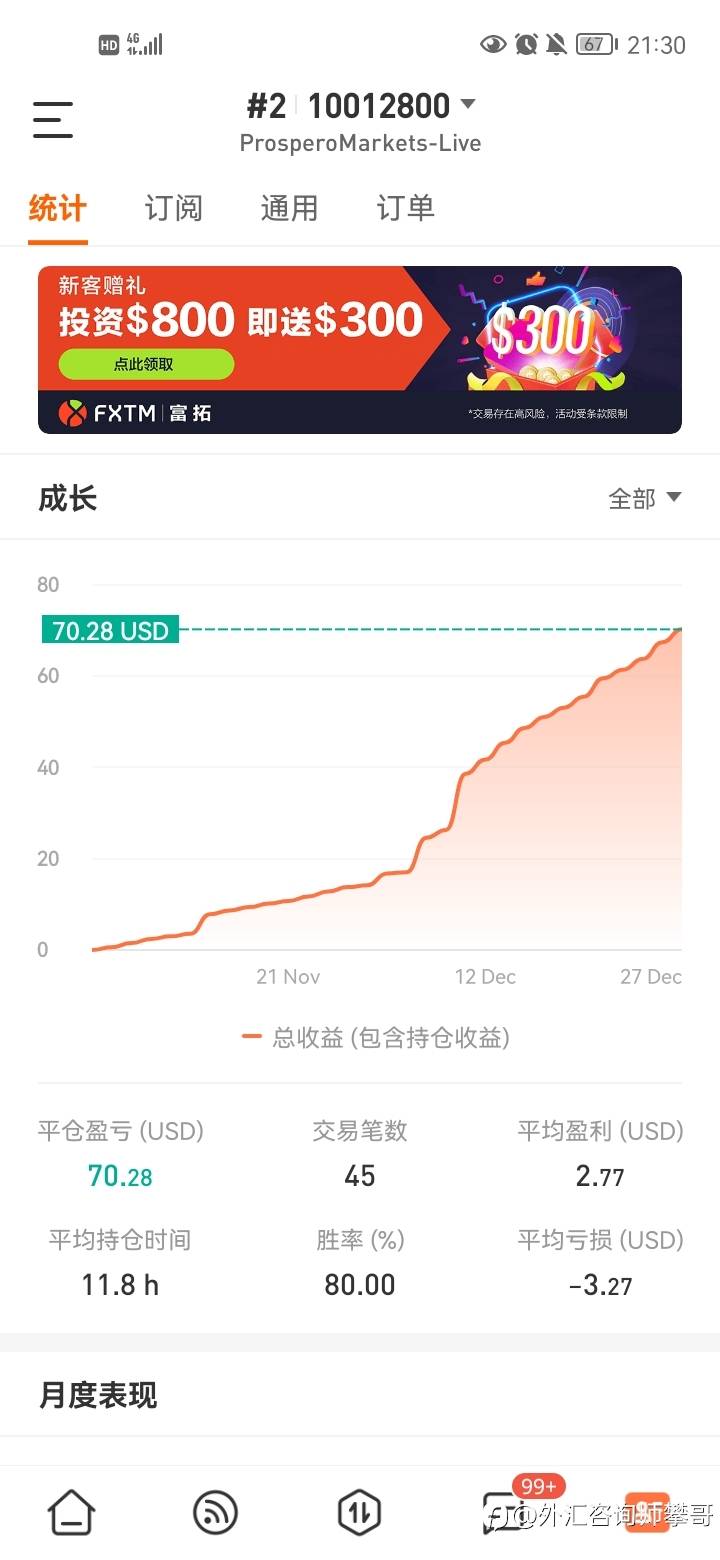Open the signal feed tab in bottom bar
This screenshot has height=1560, width=720.
click(x=215, y=1513)
